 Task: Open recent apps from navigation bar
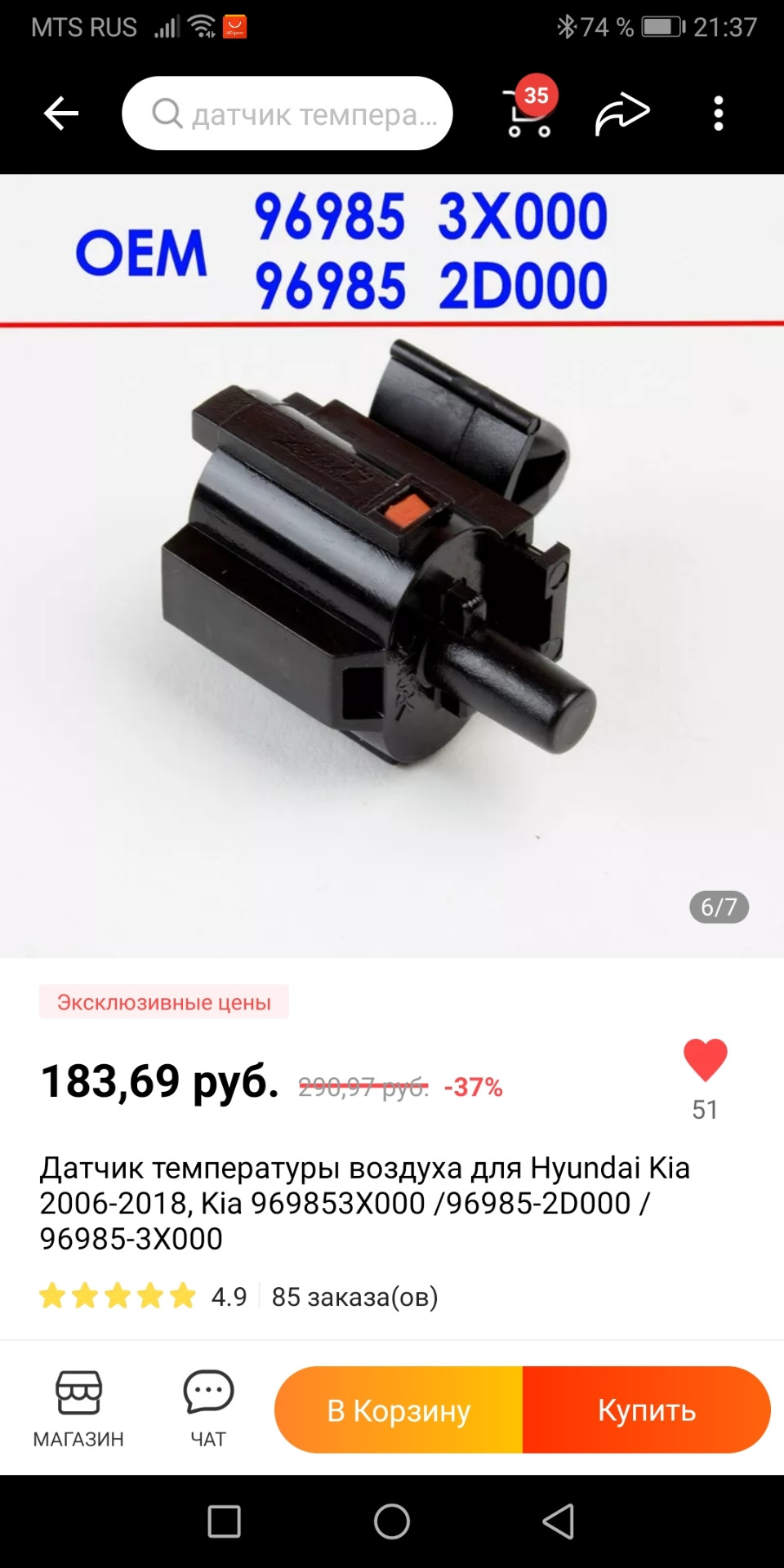coord(225,1521)
